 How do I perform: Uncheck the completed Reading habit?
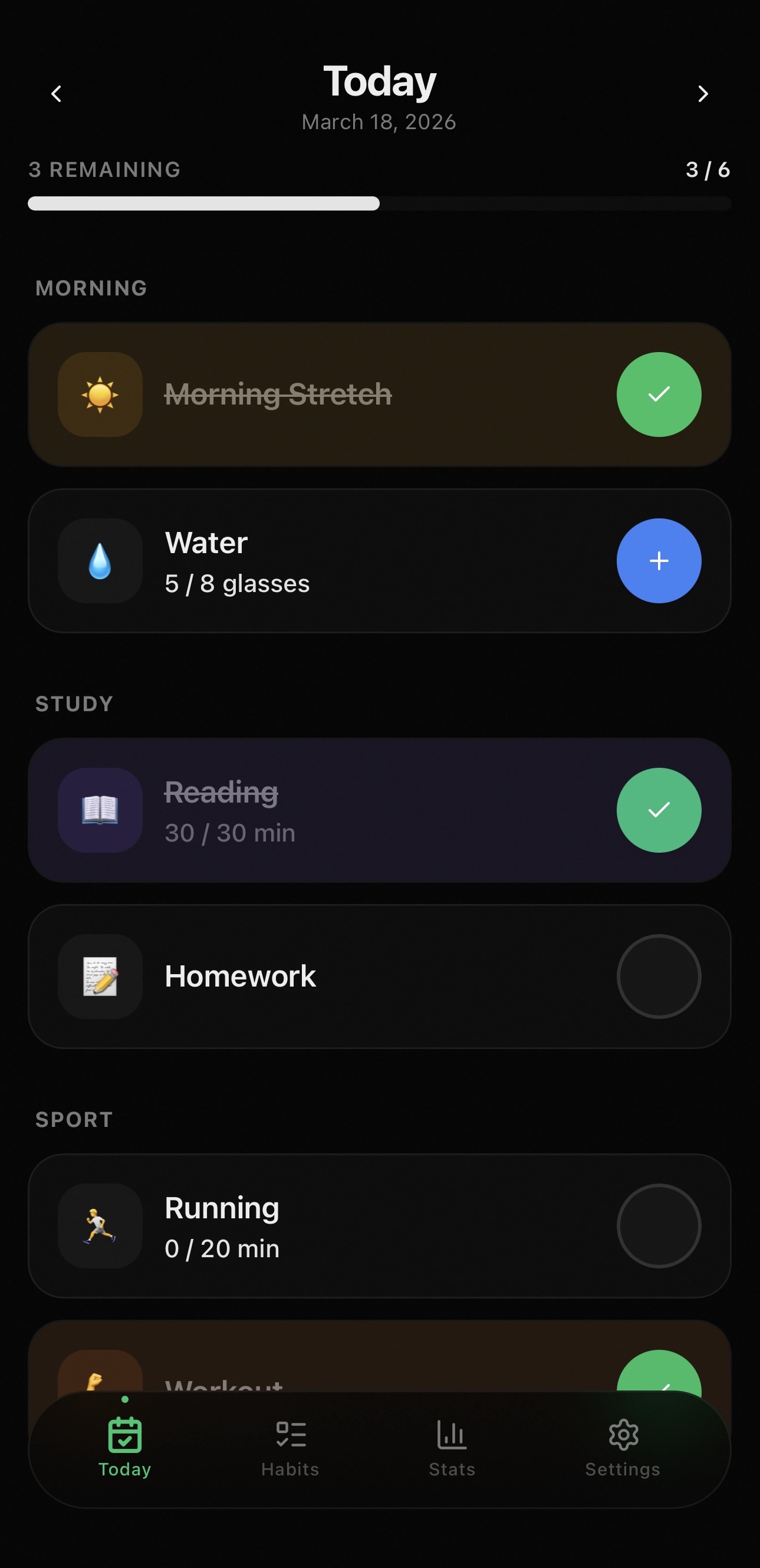click(x=659, y=810)
